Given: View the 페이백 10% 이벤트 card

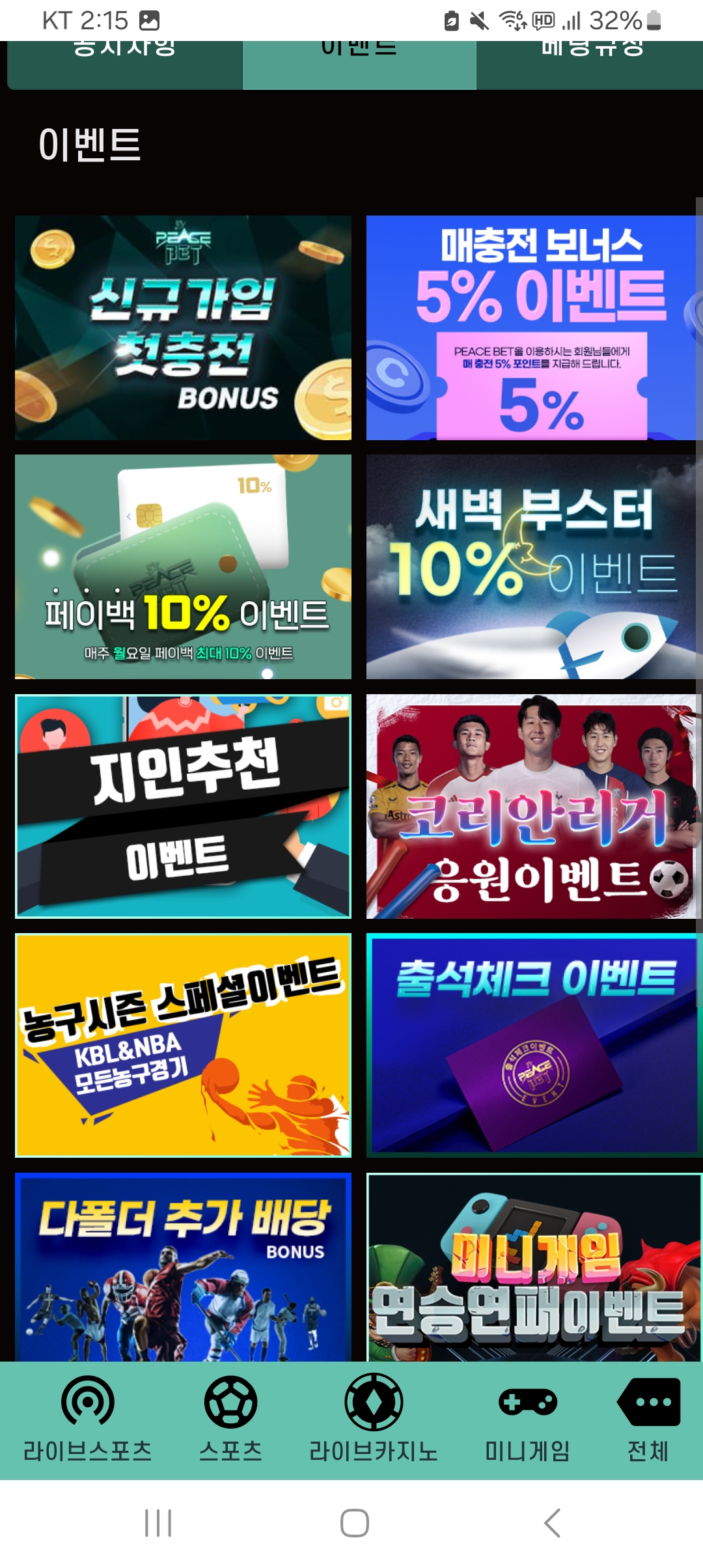Looking at the screenshot, I should pos(183,567).
